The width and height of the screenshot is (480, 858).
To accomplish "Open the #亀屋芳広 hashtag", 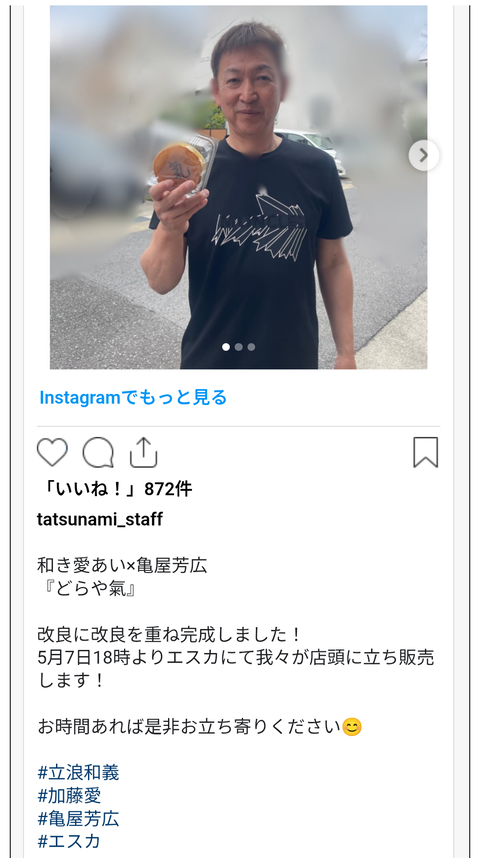I will tap(78, 819).
